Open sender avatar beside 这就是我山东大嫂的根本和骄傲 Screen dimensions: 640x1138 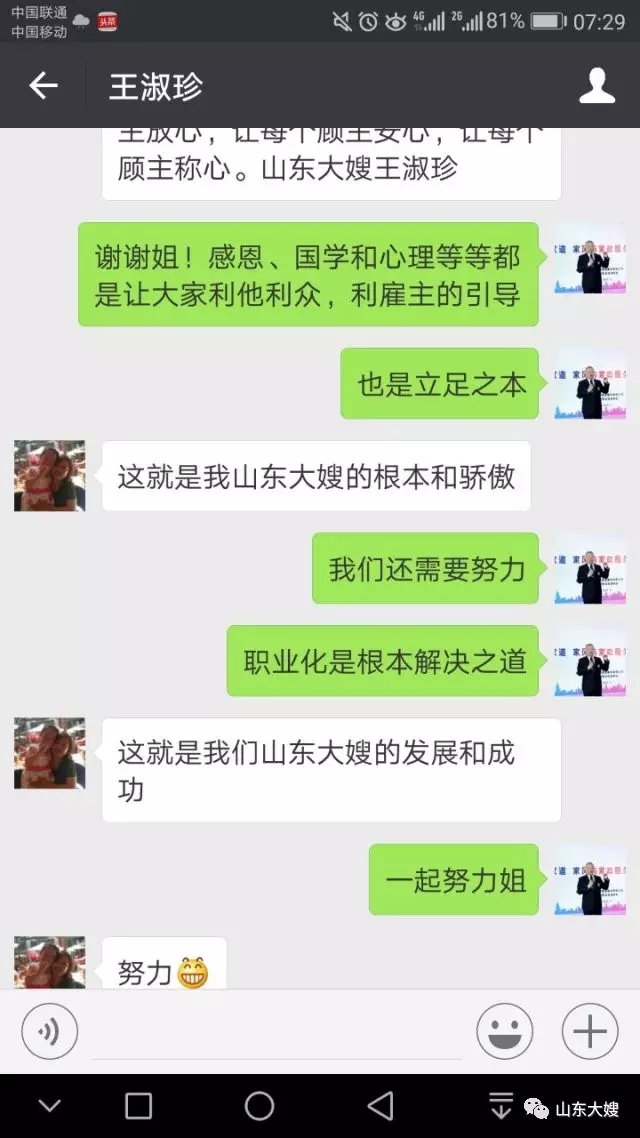pyautogui.click(x=50, y=476)
